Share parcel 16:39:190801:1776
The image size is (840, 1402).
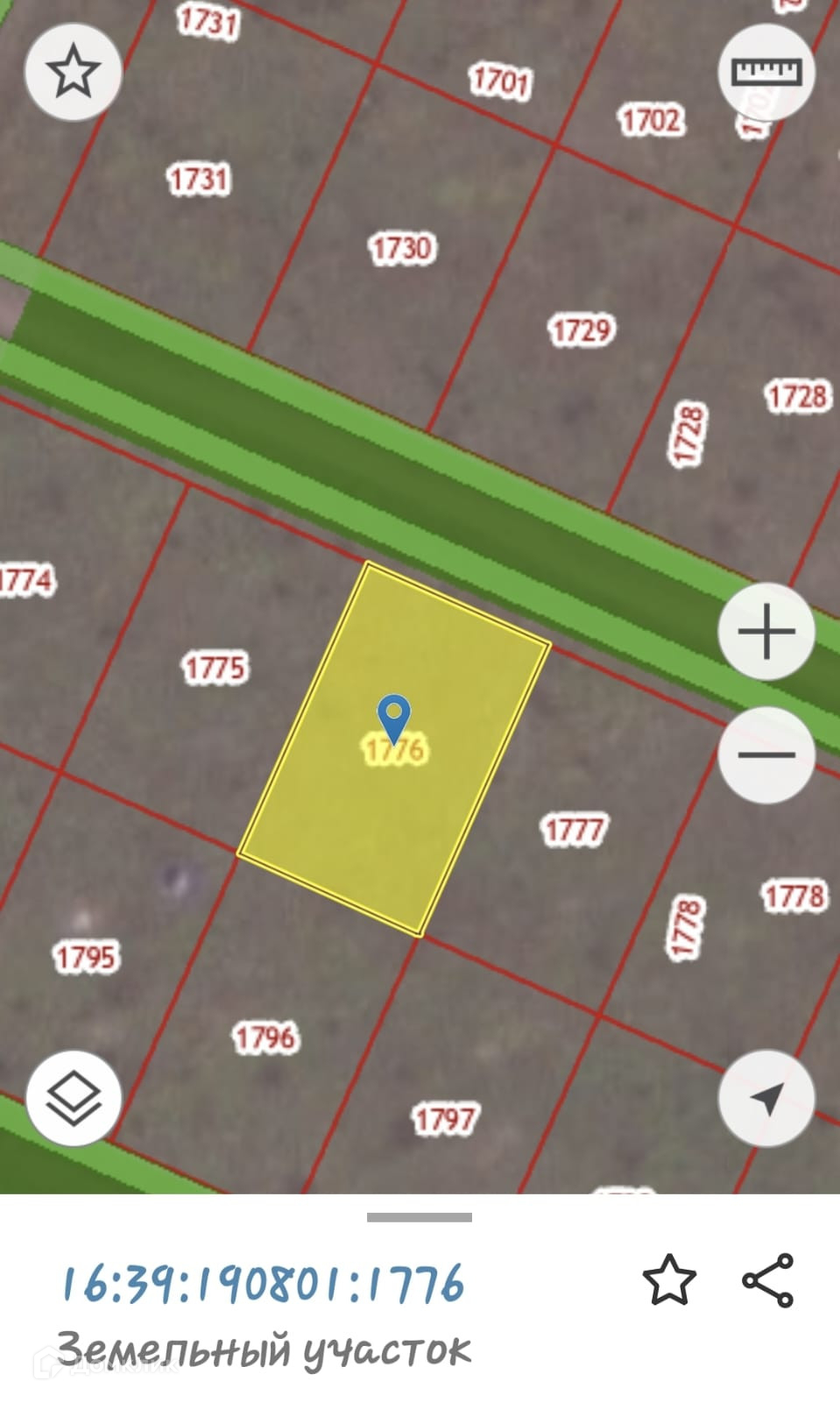[x=768, y=1280]
